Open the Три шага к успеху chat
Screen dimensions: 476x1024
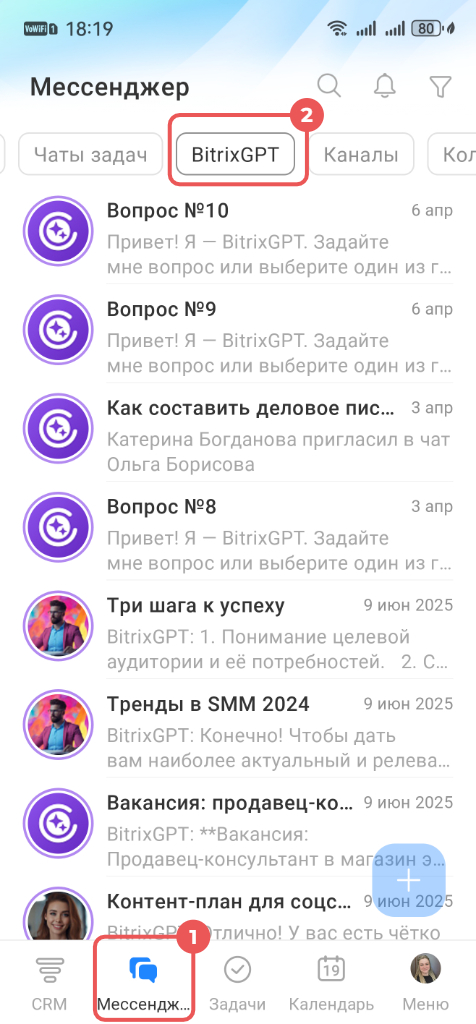tap(238, 632)
